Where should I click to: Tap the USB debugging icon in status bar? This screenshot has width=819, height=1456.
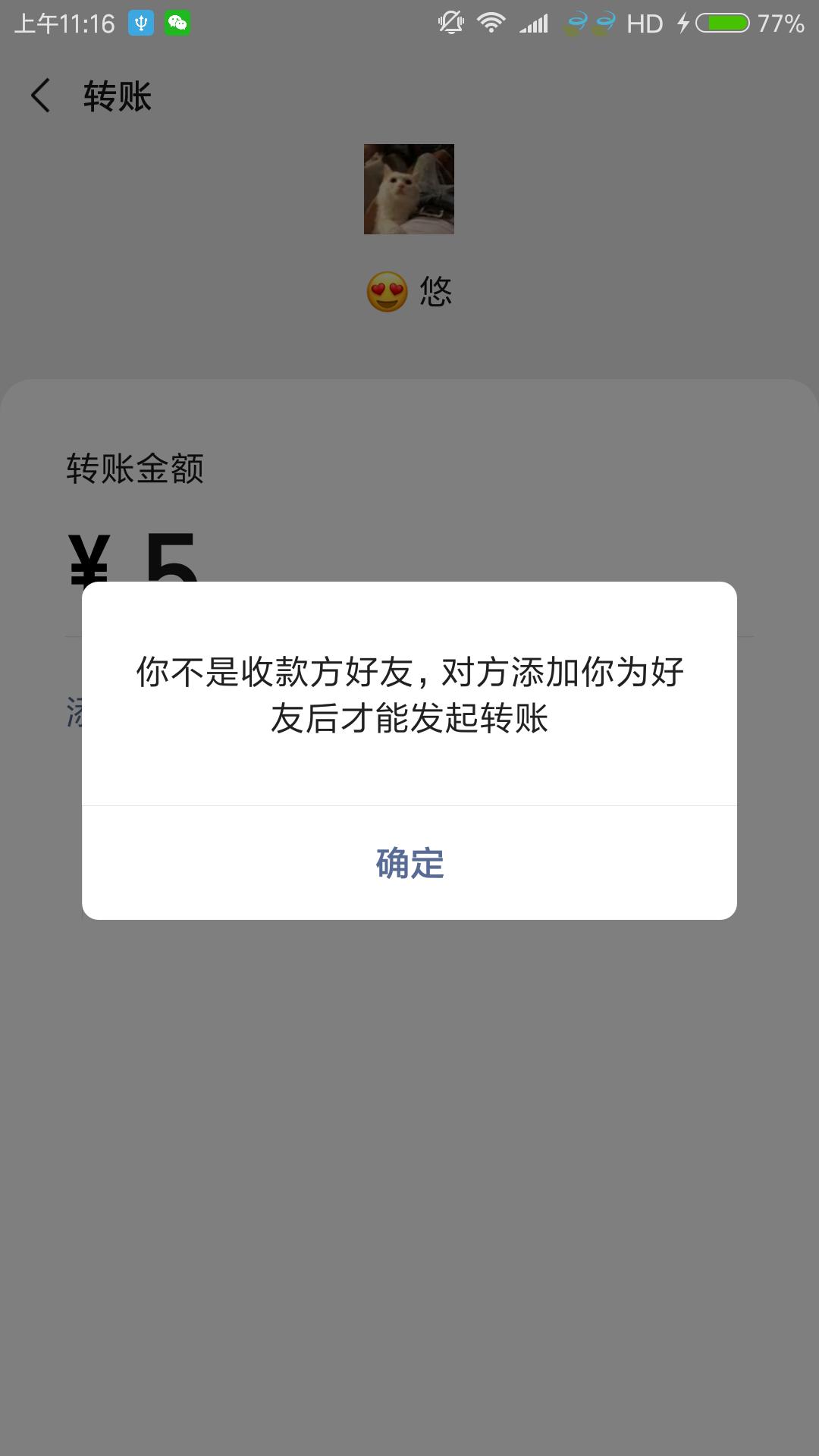tap(140, 23)
